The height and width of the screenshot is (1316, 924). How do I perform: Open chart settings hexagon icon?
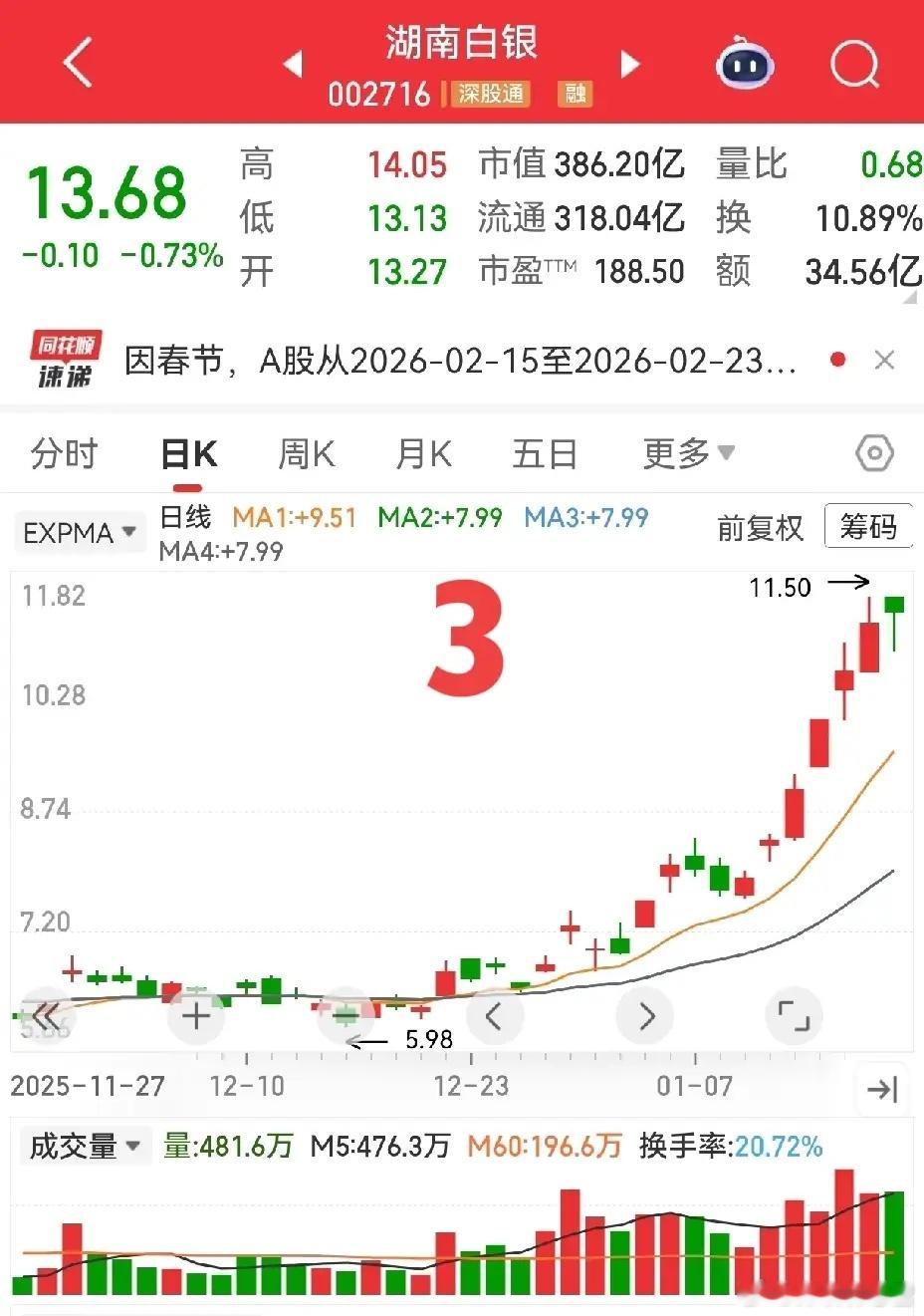(874, 453)
